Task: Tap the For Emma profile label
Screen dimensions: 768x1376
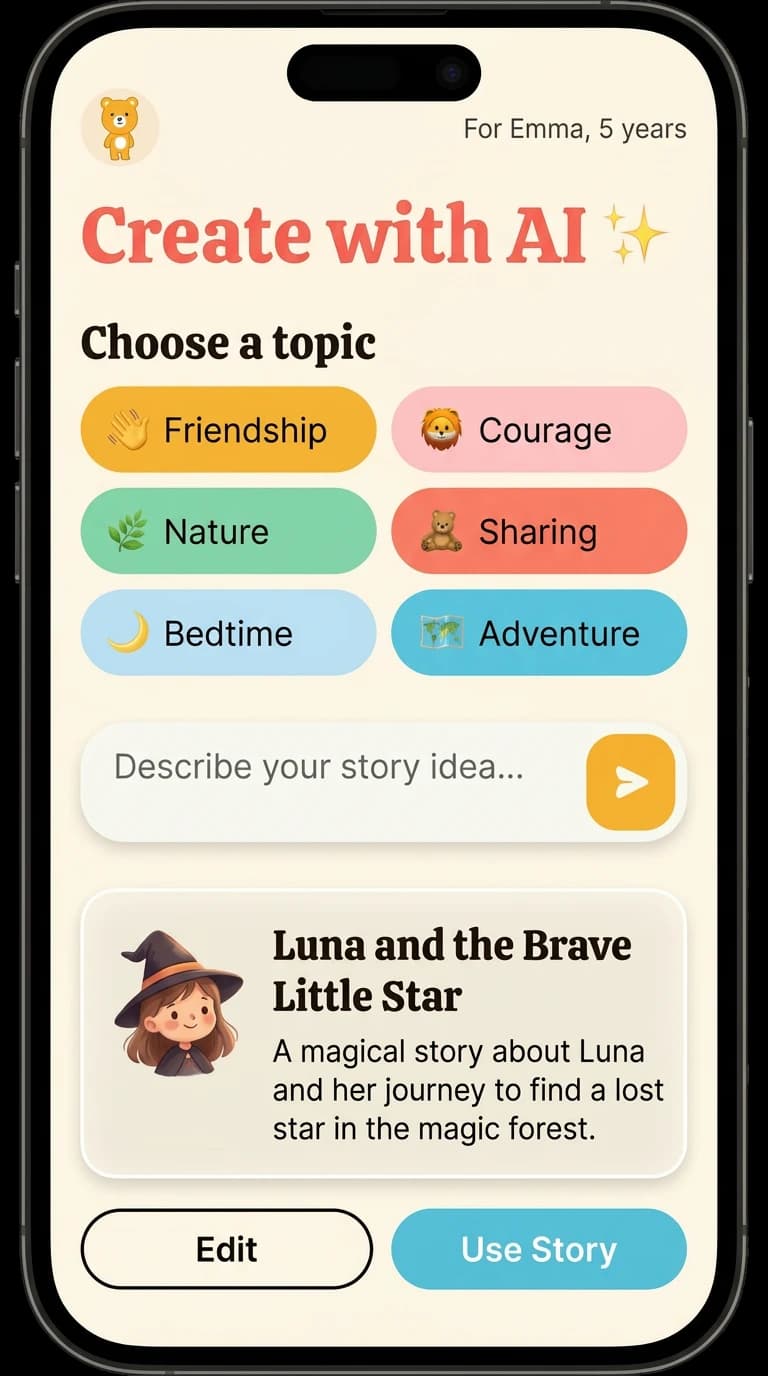Action: point(575,129)
